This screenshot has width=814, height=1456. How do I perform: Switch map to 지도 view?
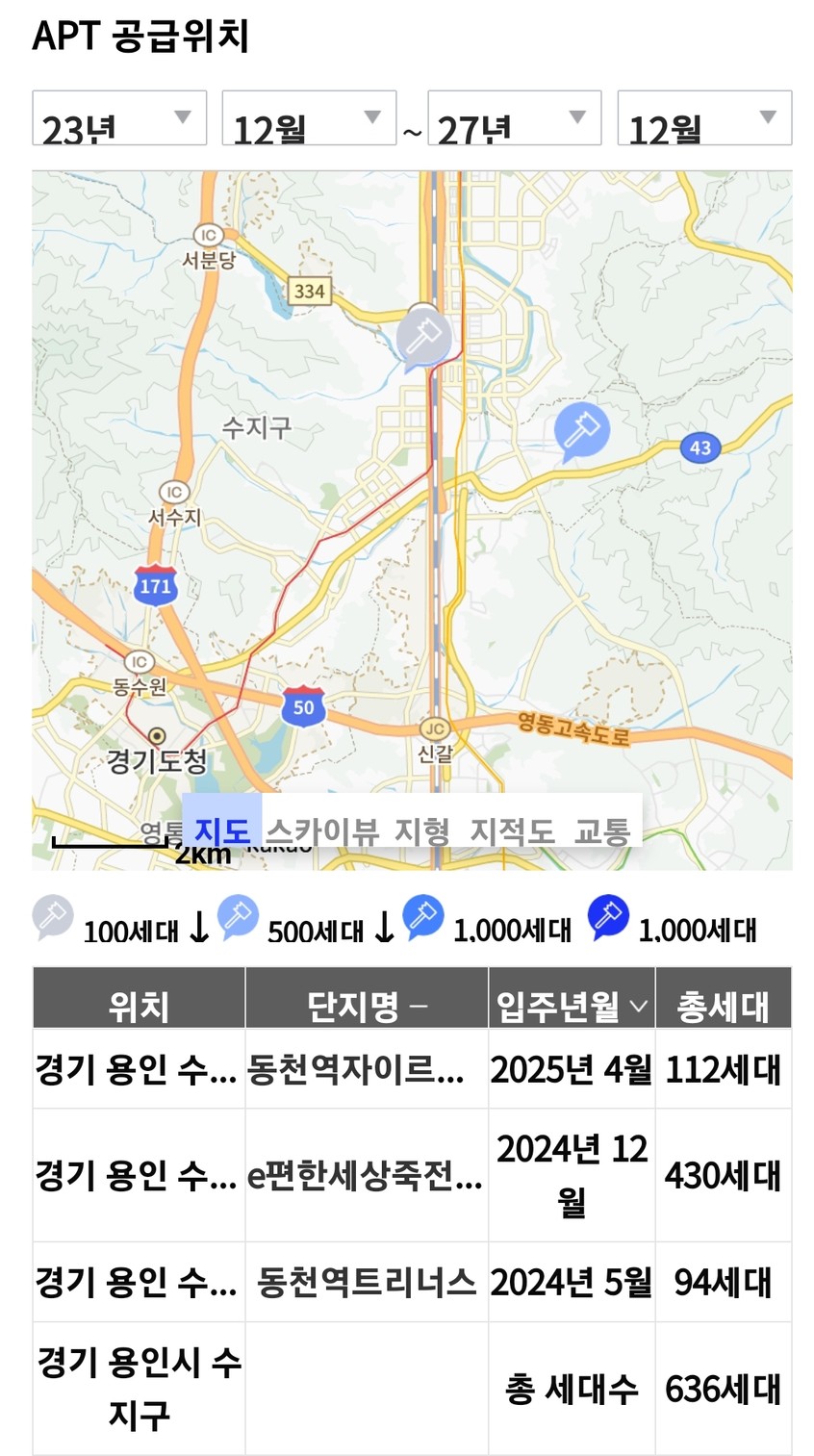pos(222,830)
